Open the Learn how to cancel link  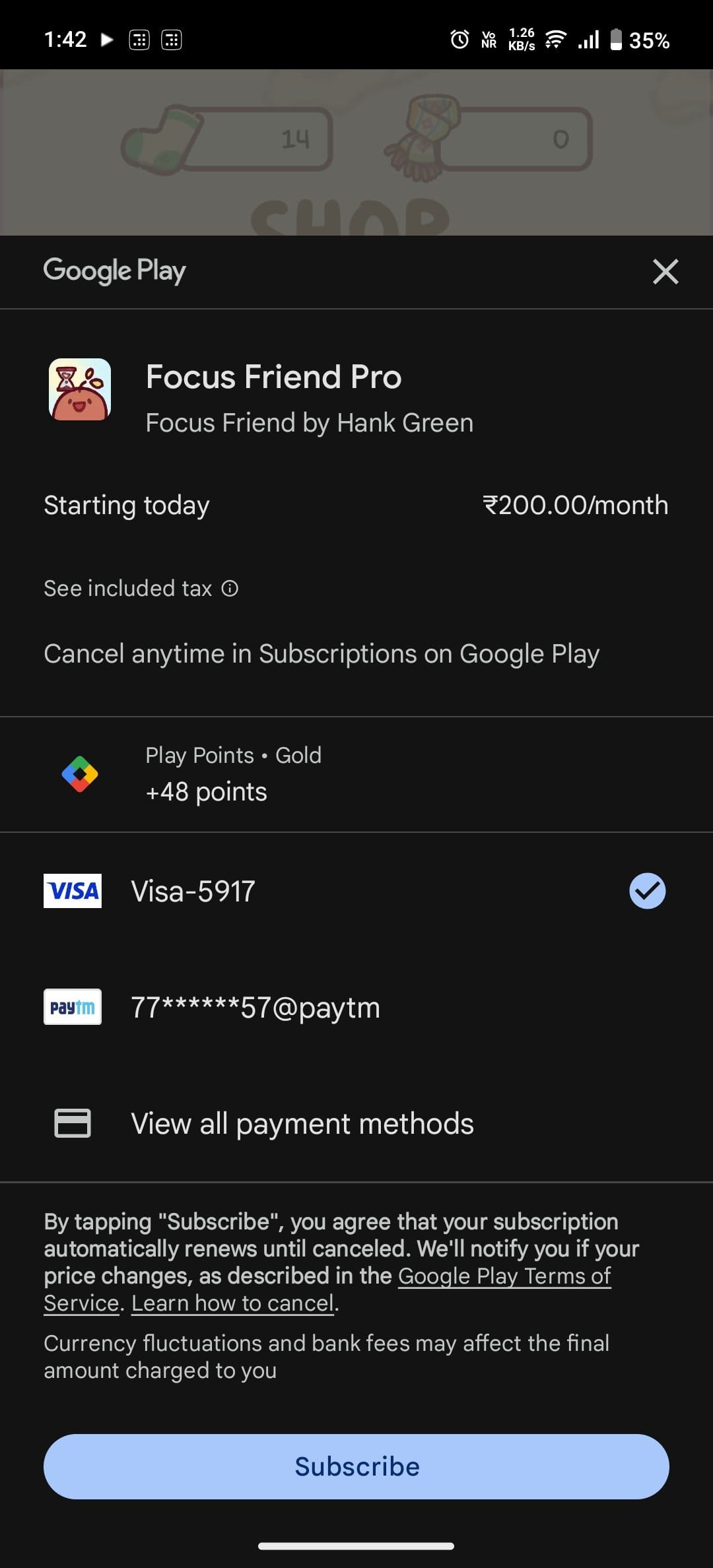click(x=233, y=1303)
